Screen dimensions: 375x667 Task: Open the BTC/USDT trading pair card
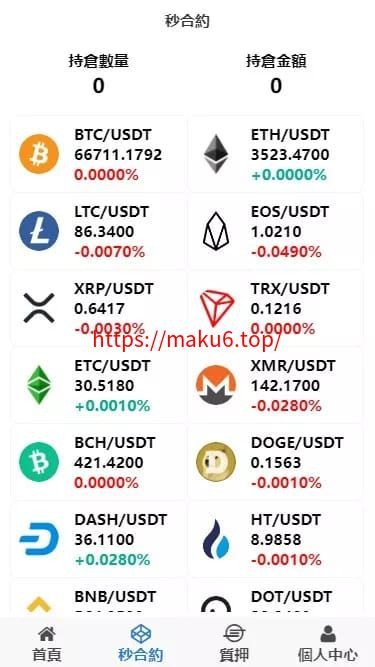pos(98,154)
